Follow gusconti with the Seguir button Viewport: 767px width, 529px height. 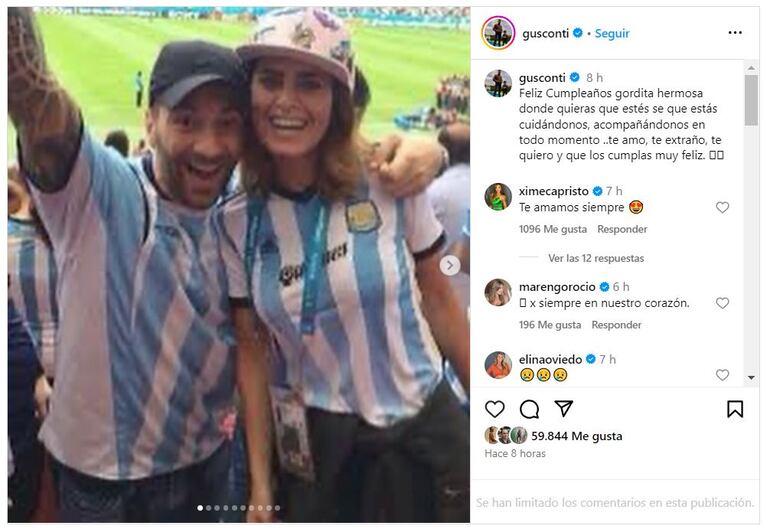tap(612, 33)
